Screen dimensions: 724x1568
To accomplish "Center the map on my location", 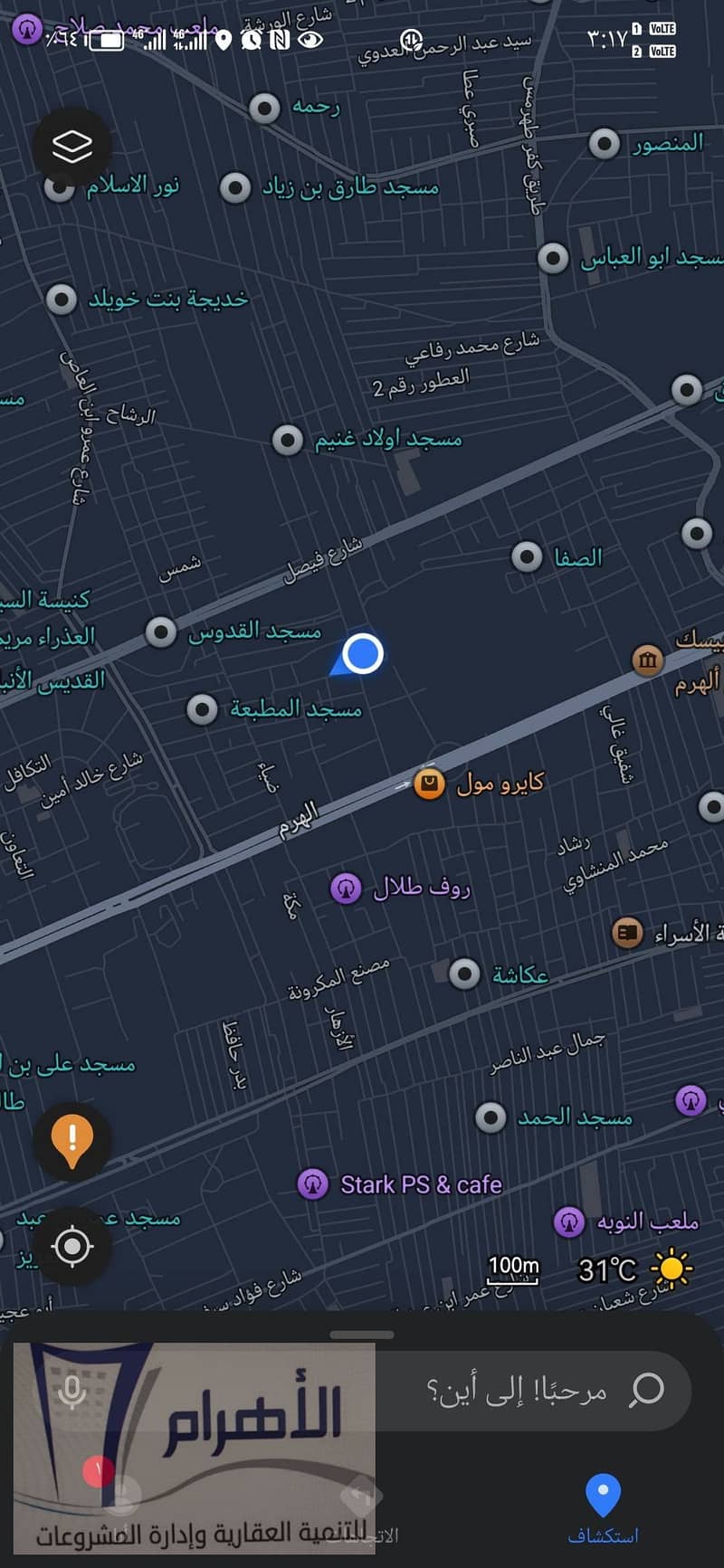I will [x=72, y=1246].
